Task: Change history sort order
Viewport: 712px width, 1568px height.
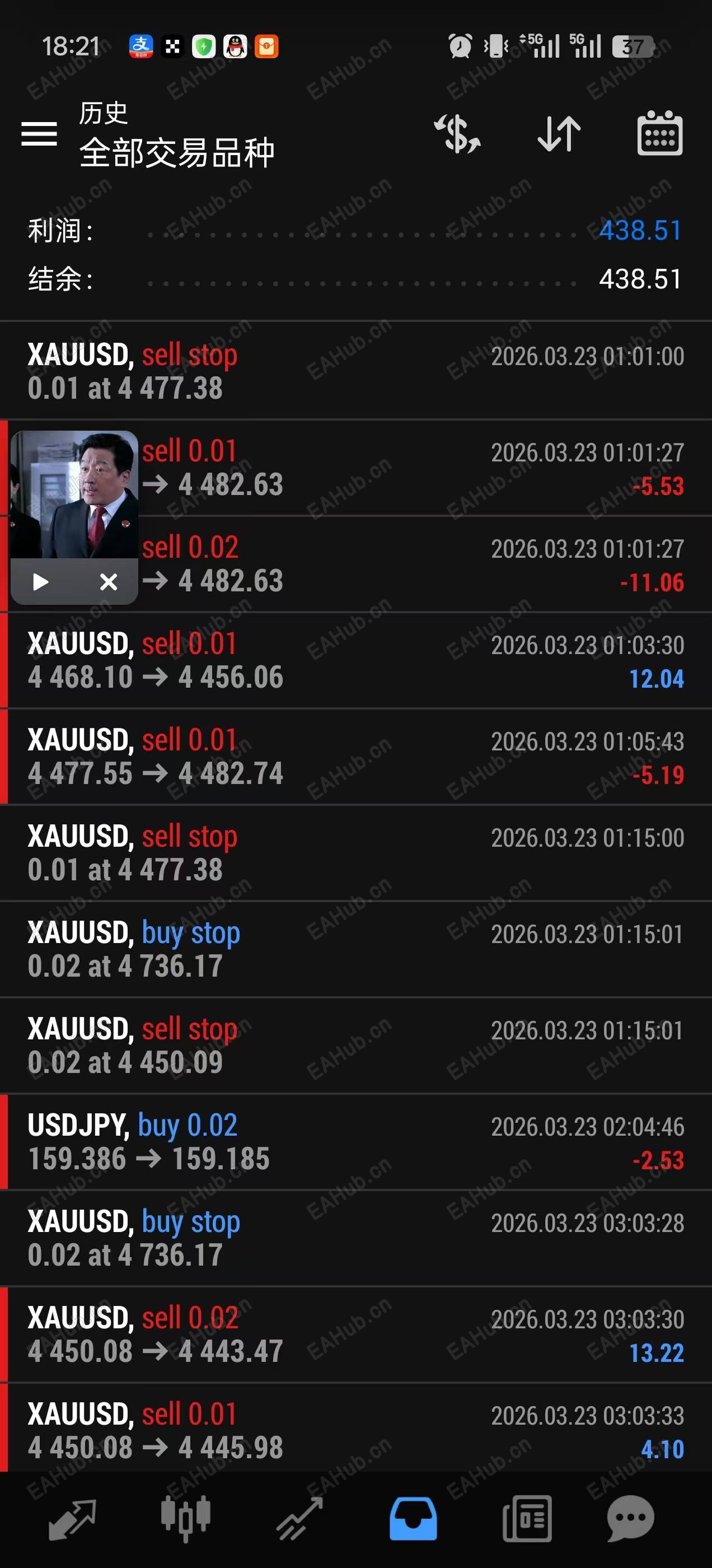Action: pos(559,133)
